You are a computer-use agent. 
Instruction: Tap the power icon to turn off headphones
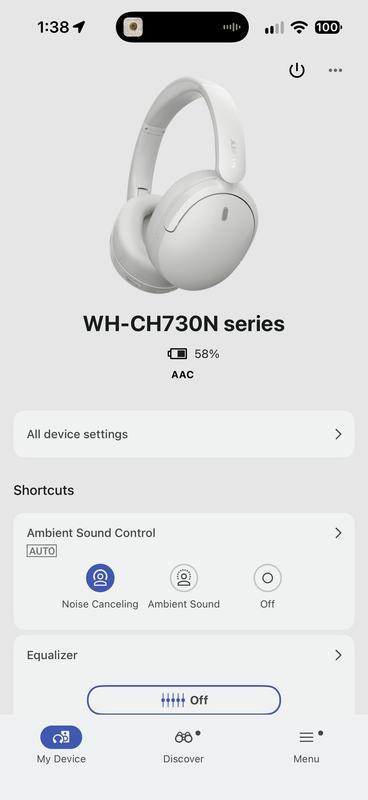pyautogui.click(x=297, y=70)
